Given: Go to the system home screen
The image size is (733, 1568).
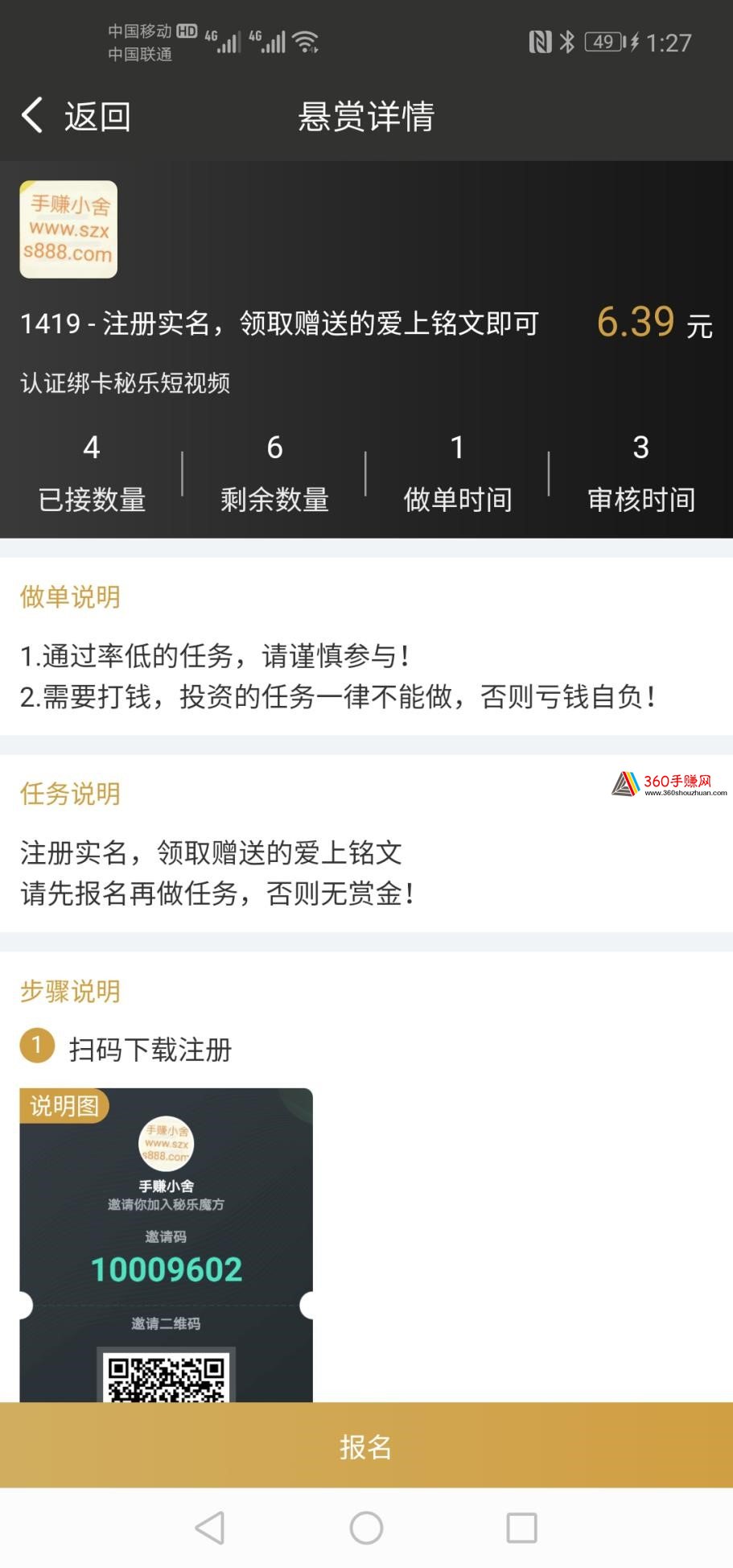Looking at the screenshot, I should (366, 1528).
